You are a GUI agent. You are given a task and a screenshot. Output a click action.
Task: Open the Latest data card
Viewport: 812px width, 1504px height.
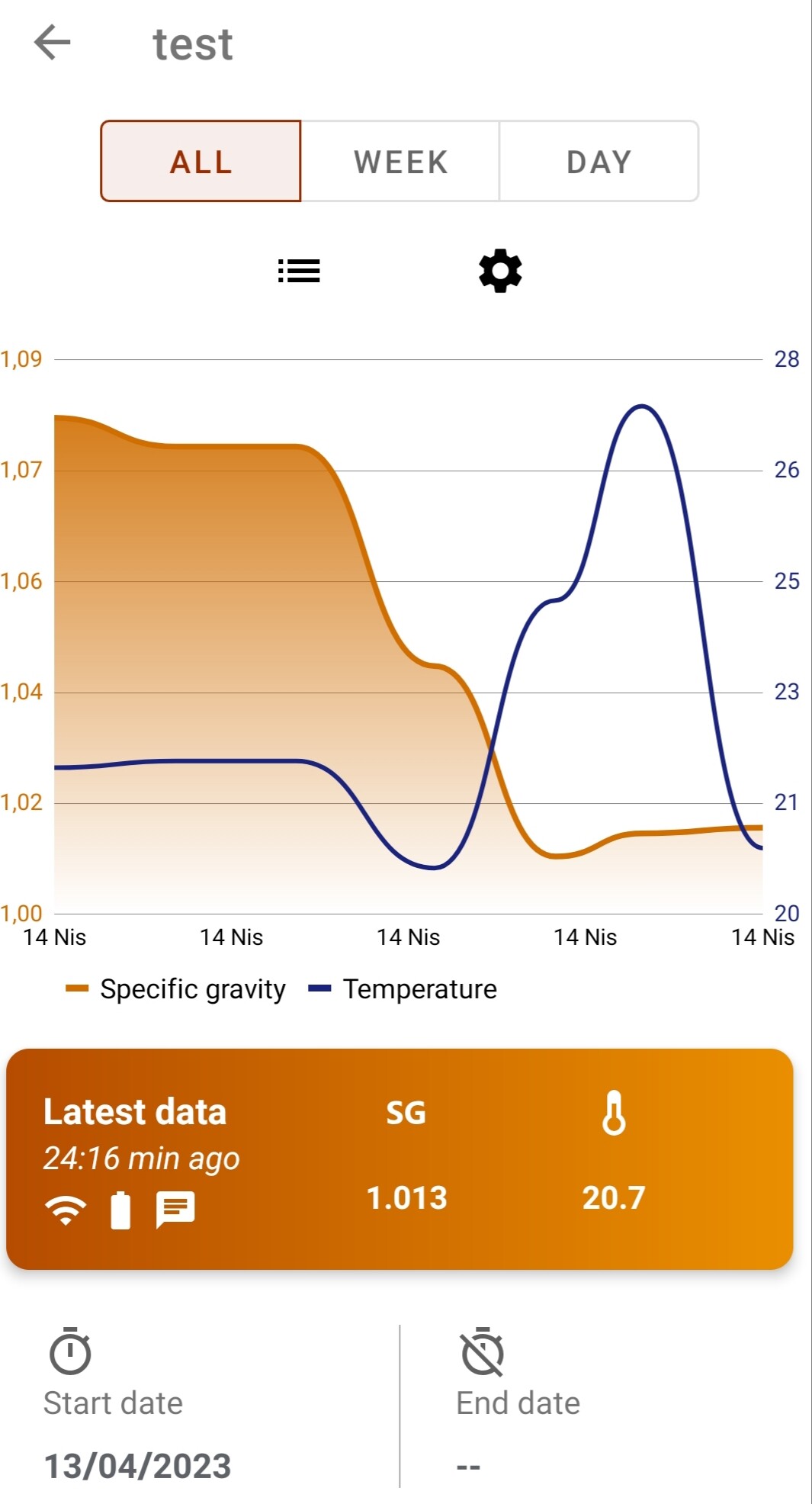[400, 1159]
